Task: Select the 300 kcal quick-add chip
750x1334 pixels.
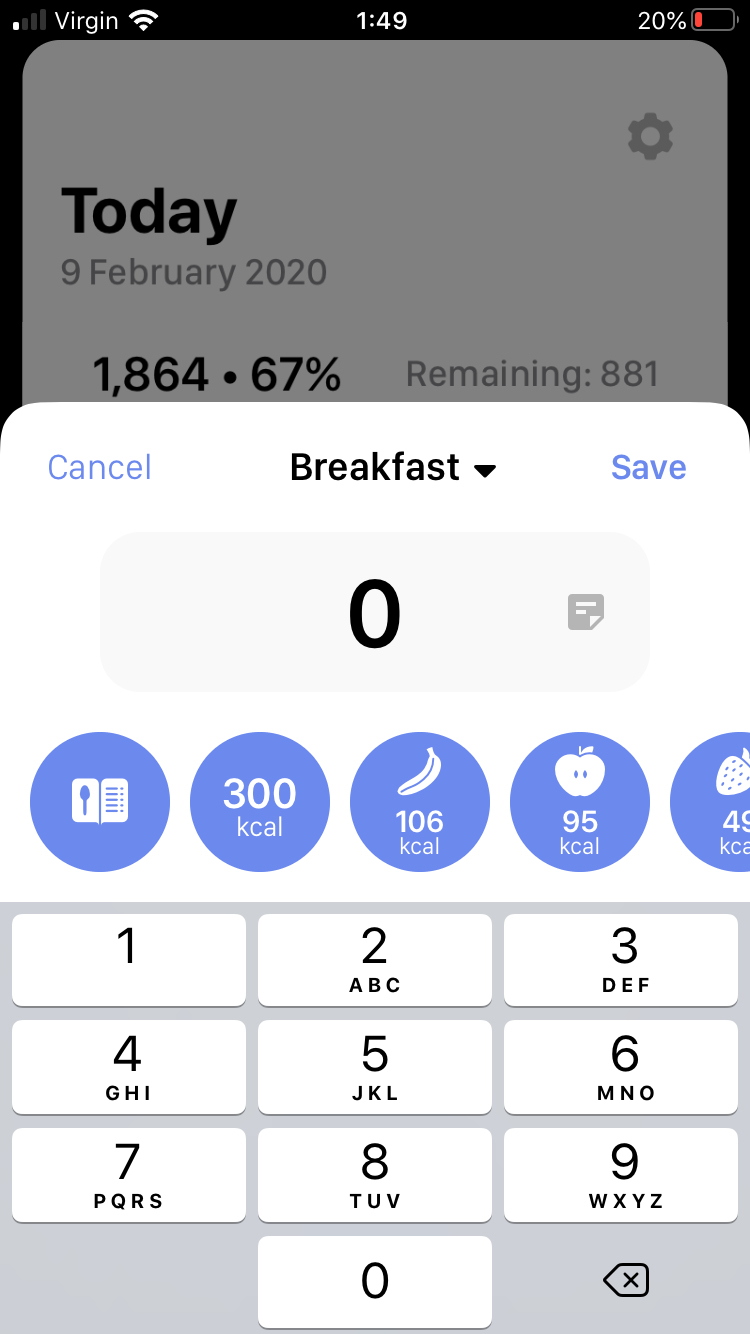Action: (260, 802)
